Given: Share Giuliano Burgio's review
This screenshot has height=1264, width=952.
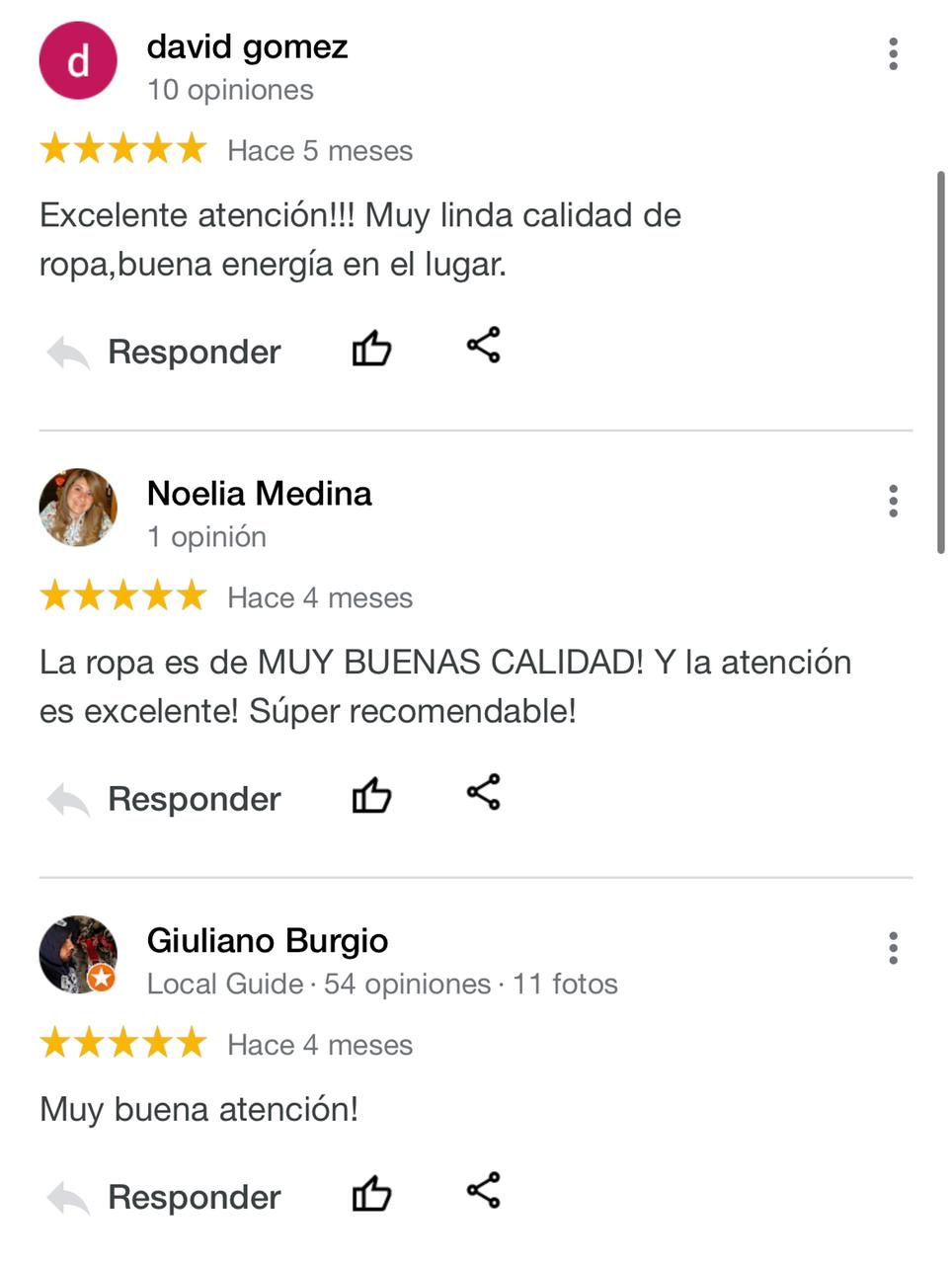Looking at the screenshot, I should click(484, 1190).
